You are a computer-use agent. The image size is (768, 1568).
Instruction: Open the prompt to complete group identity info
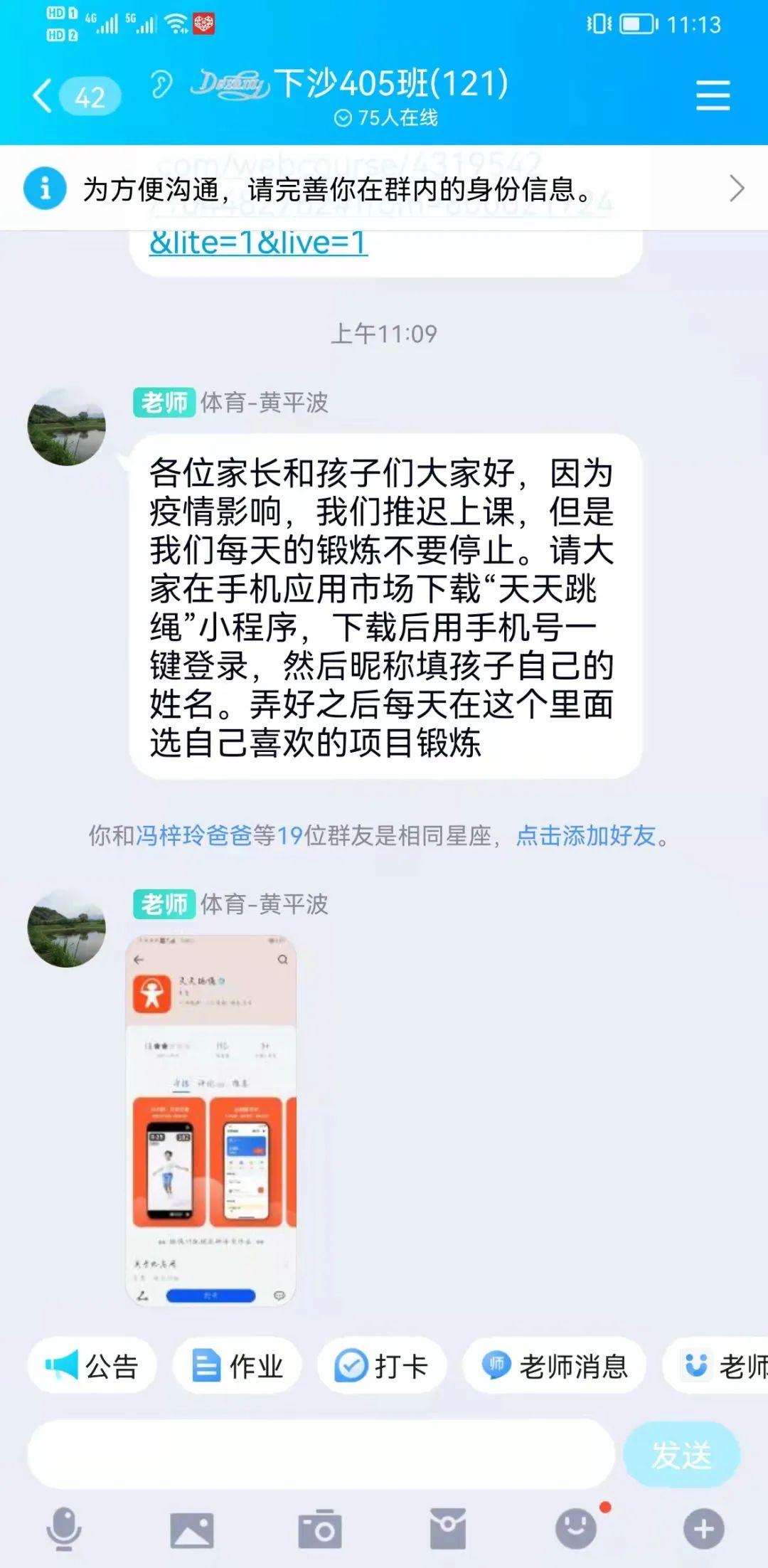(384, 189)
